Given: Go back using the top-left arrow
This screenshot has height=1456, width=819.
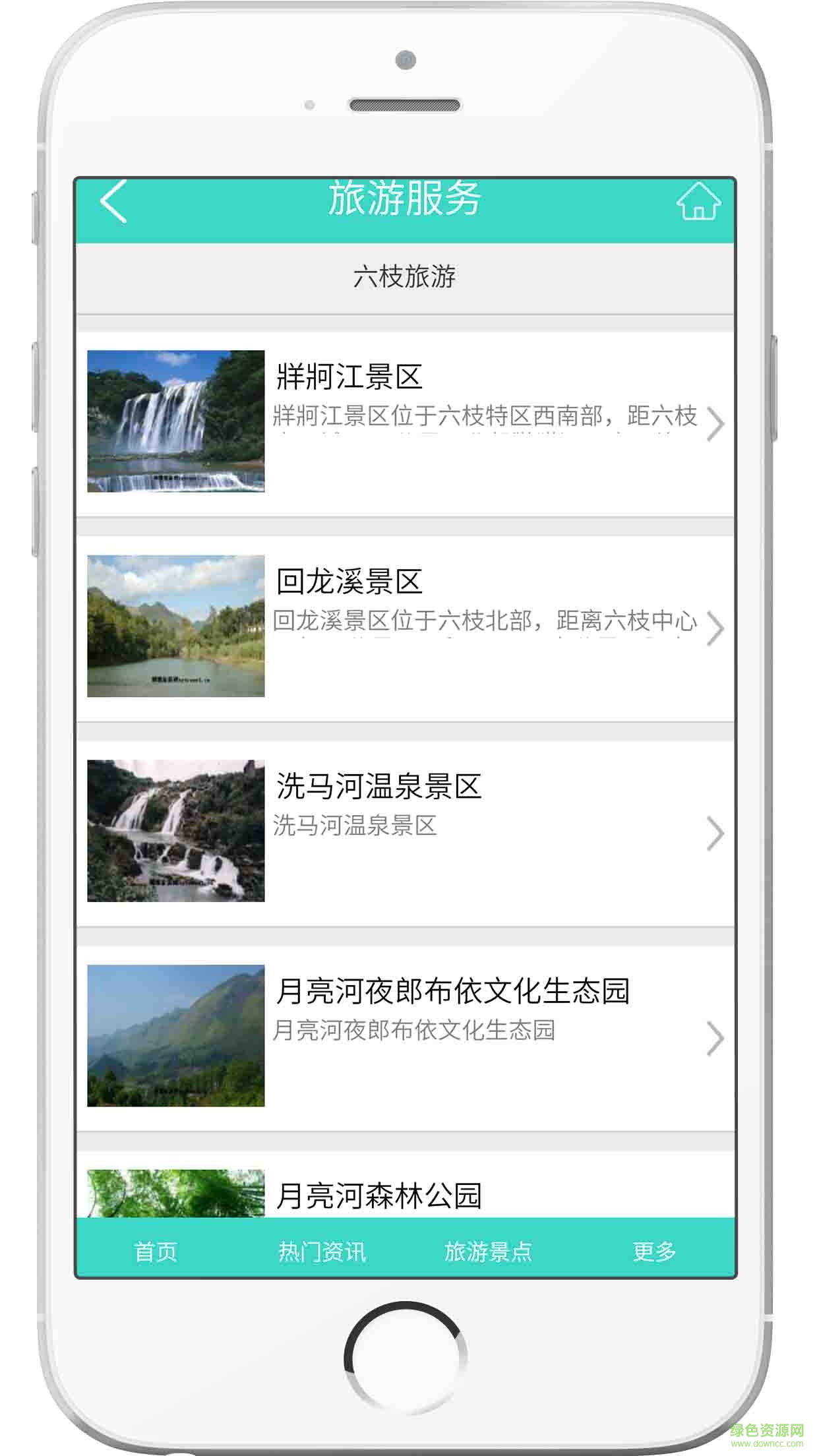Looking at the screenshot, I should pyautogui.click(x=113, y=200).
